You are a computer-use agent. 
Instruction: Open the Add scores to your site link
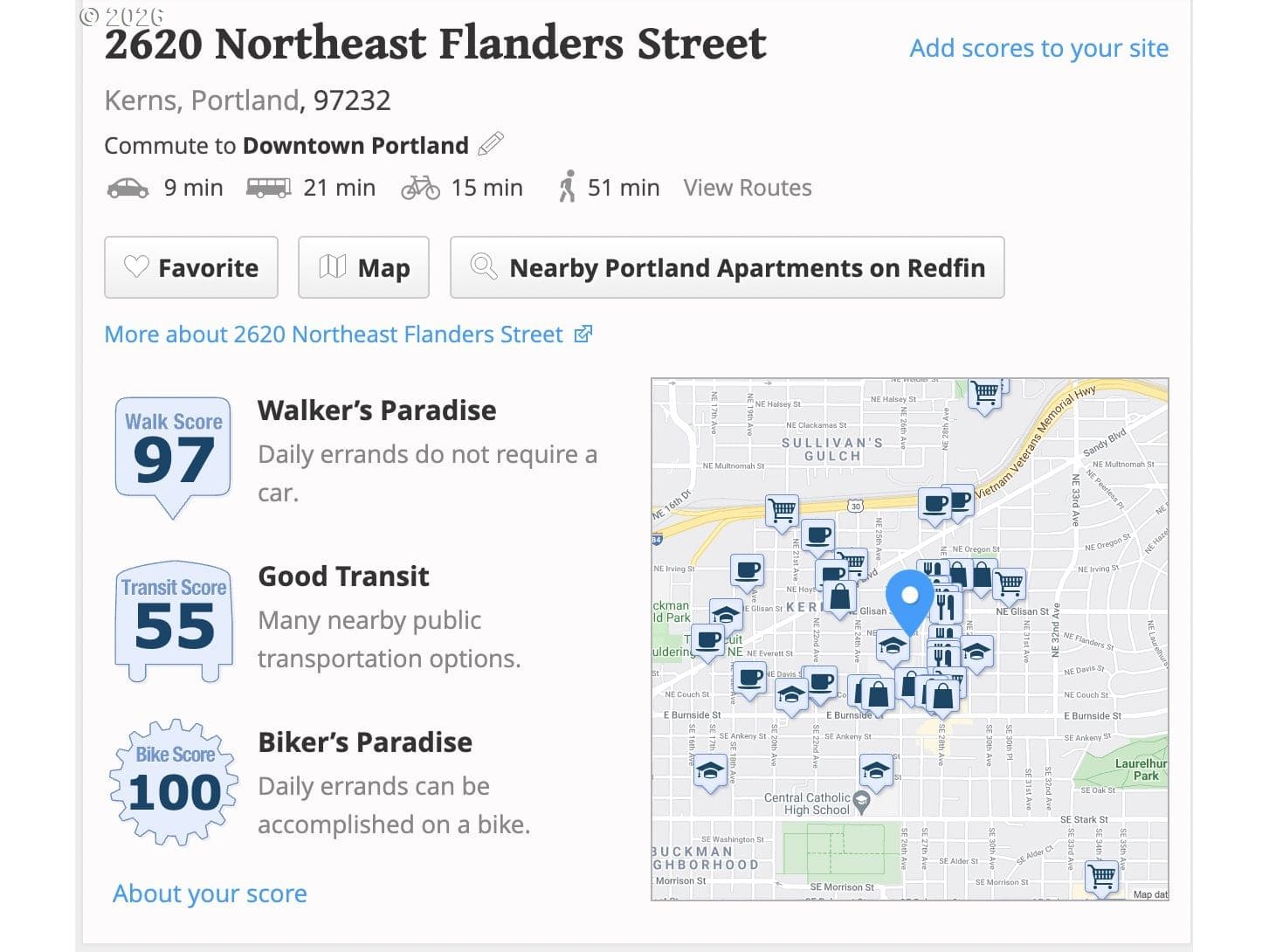point(1038,48)
